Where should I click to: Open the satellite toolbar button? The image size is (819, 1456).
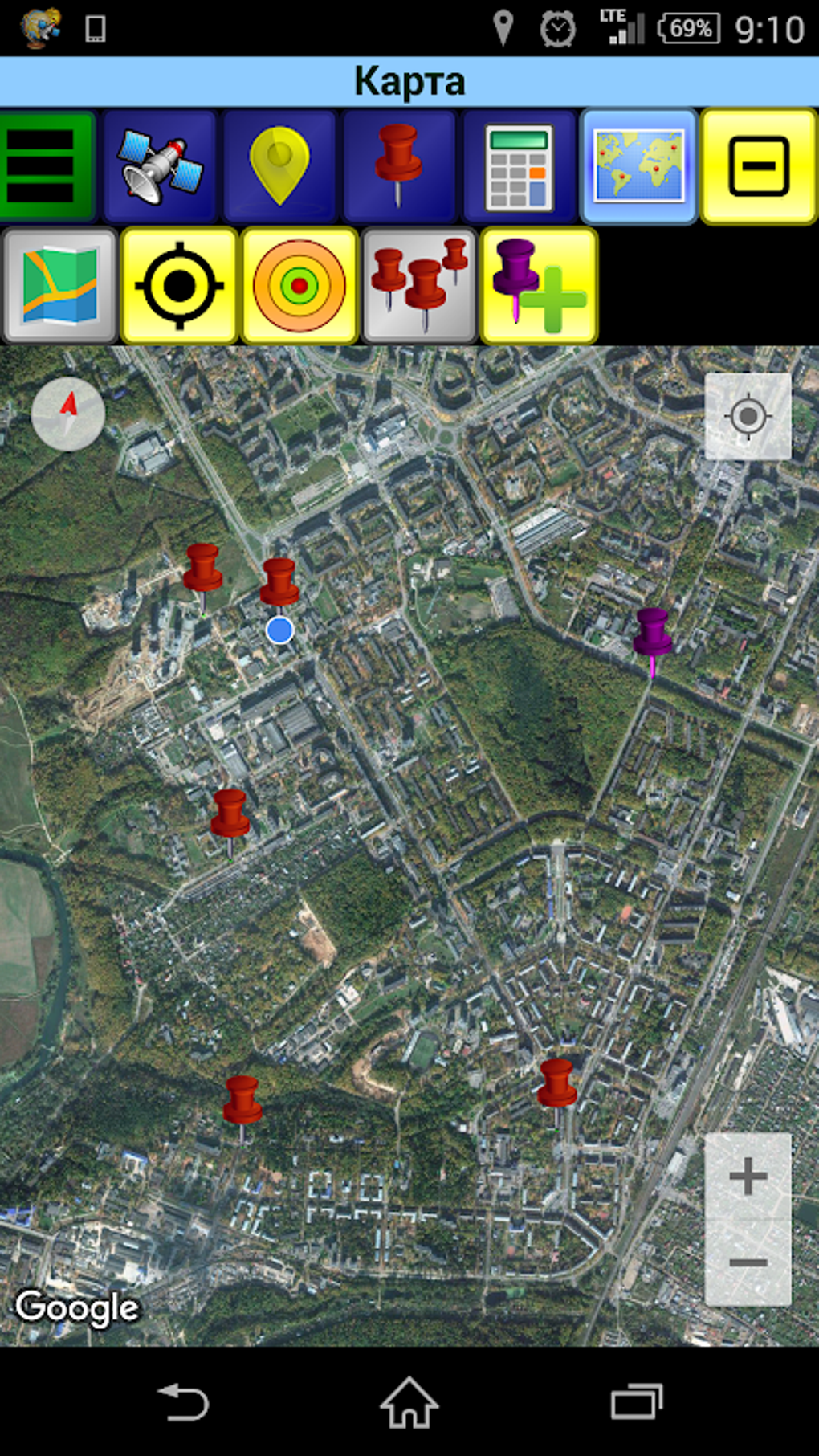point(160,166)
